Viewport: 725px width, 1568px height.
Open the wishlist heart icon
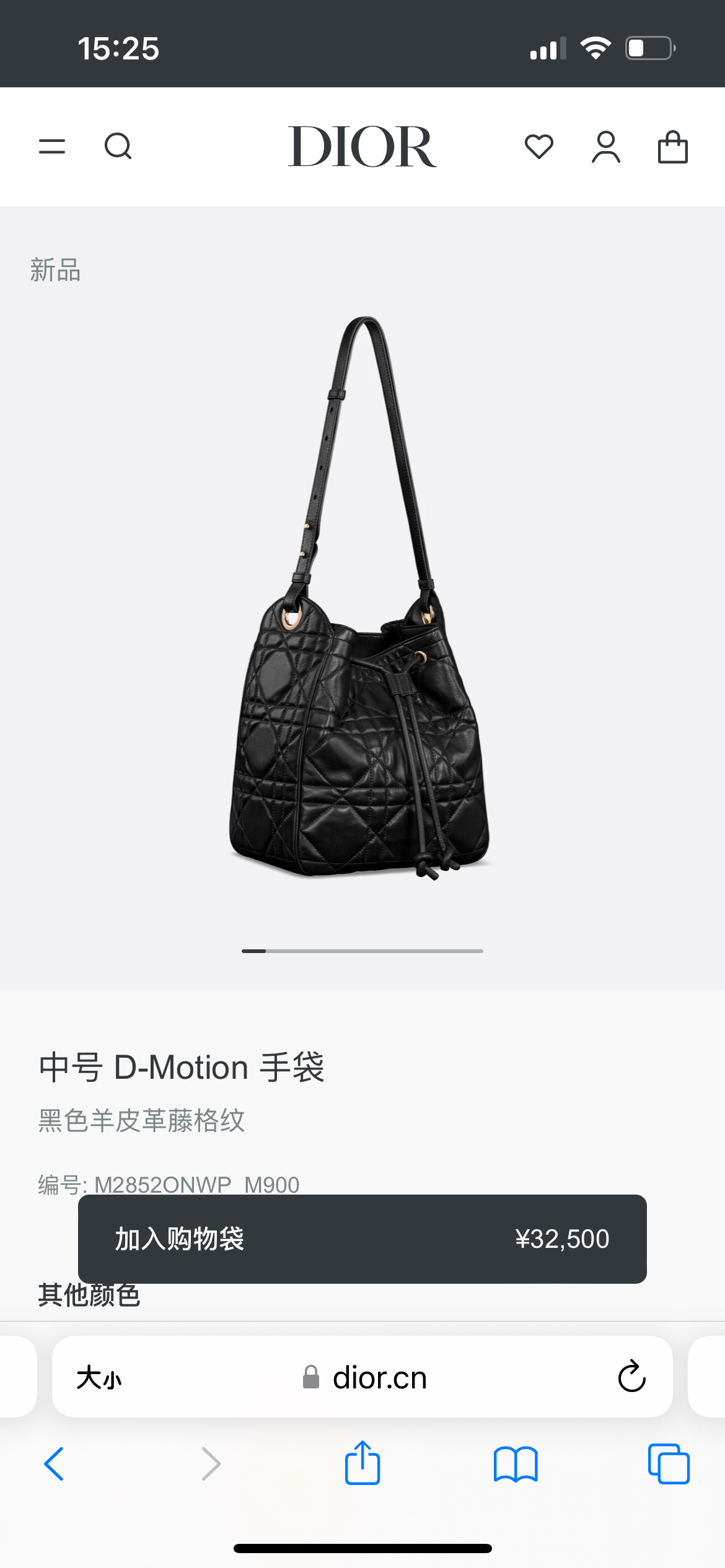[x=539, y=147]
